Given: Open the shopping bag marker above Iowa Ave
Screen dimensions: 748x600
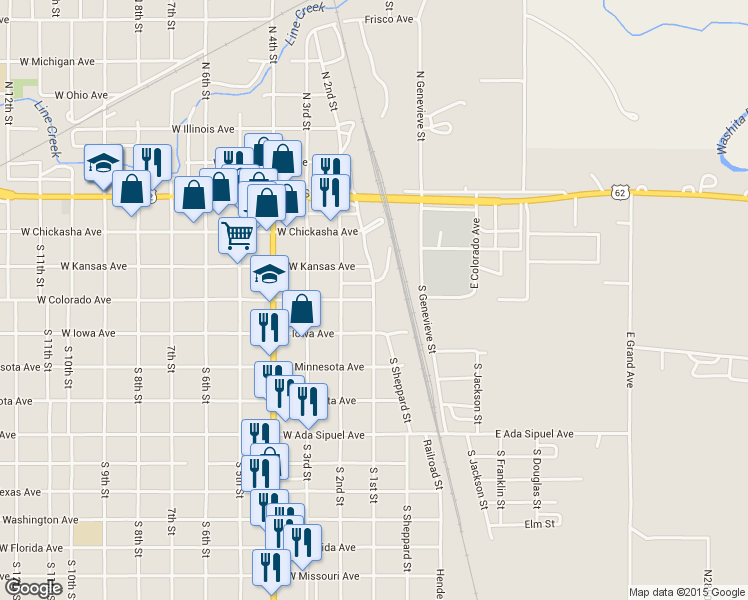Looking at the screenshot, I should pos(302,309).
